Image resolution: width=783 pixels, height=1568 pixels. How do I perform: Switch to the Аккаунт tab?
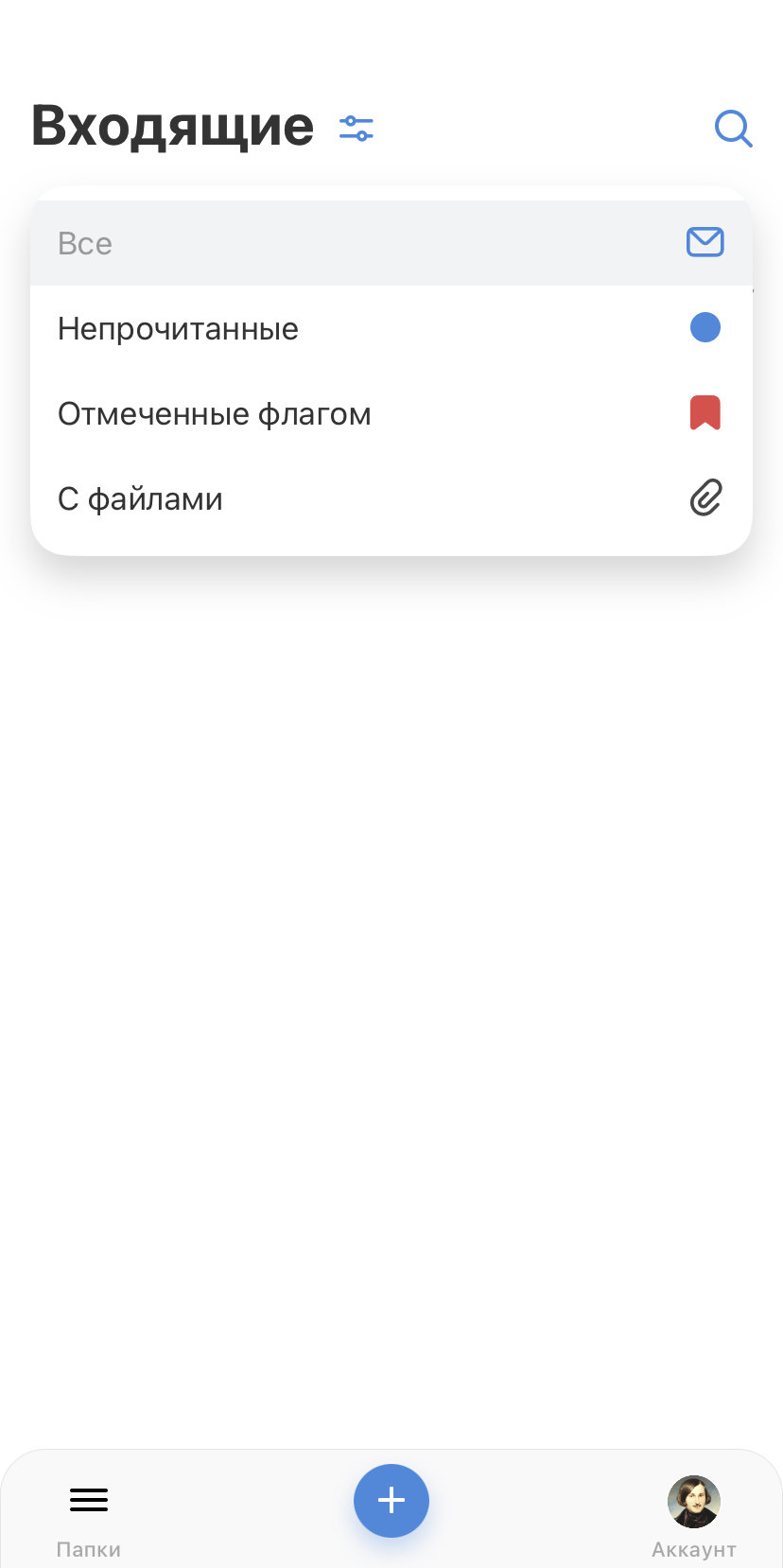coord(694,1517)
